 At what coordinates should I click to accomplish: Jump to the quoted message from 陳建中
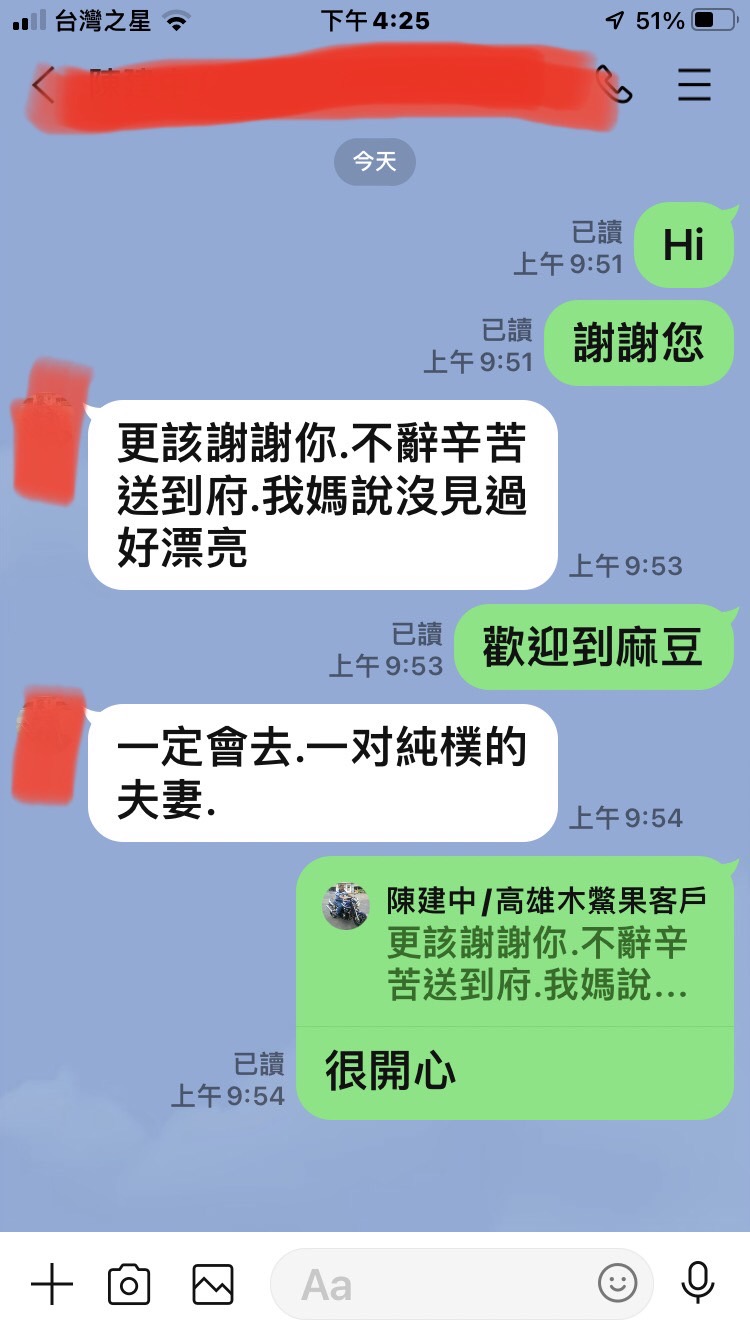pos(515,942)
